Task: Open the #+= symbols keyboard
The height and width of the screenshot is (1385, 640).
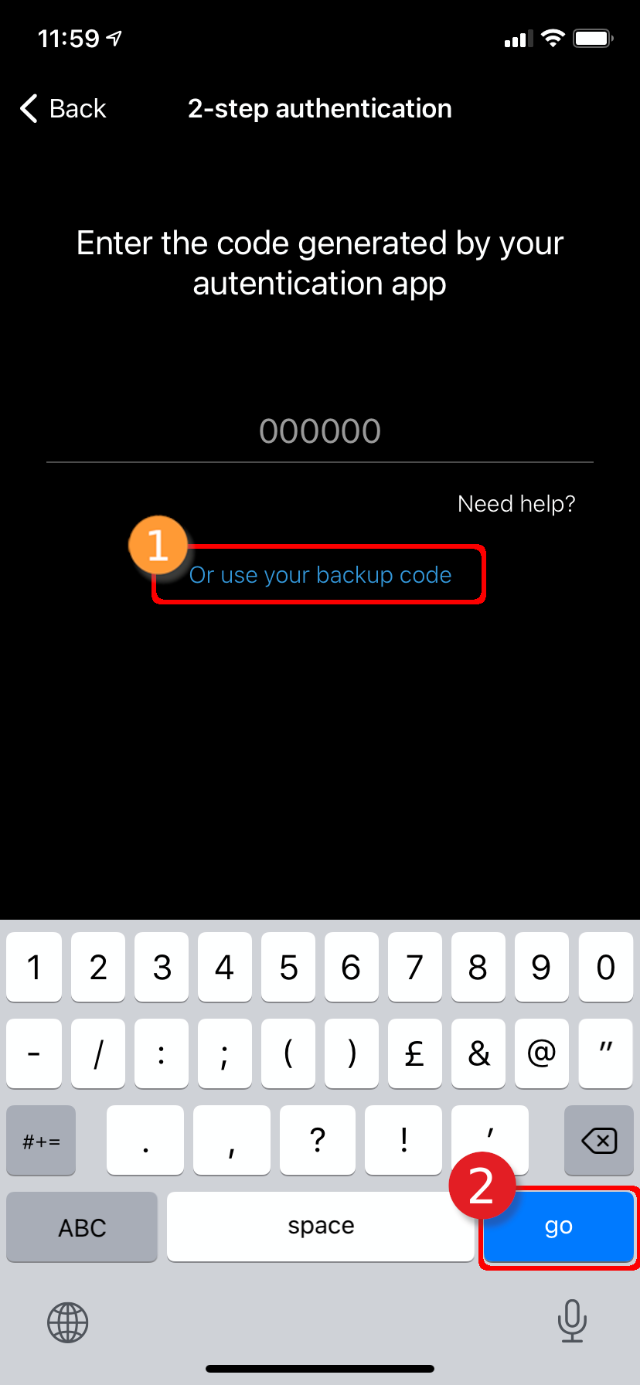Action: [41, 1140]
